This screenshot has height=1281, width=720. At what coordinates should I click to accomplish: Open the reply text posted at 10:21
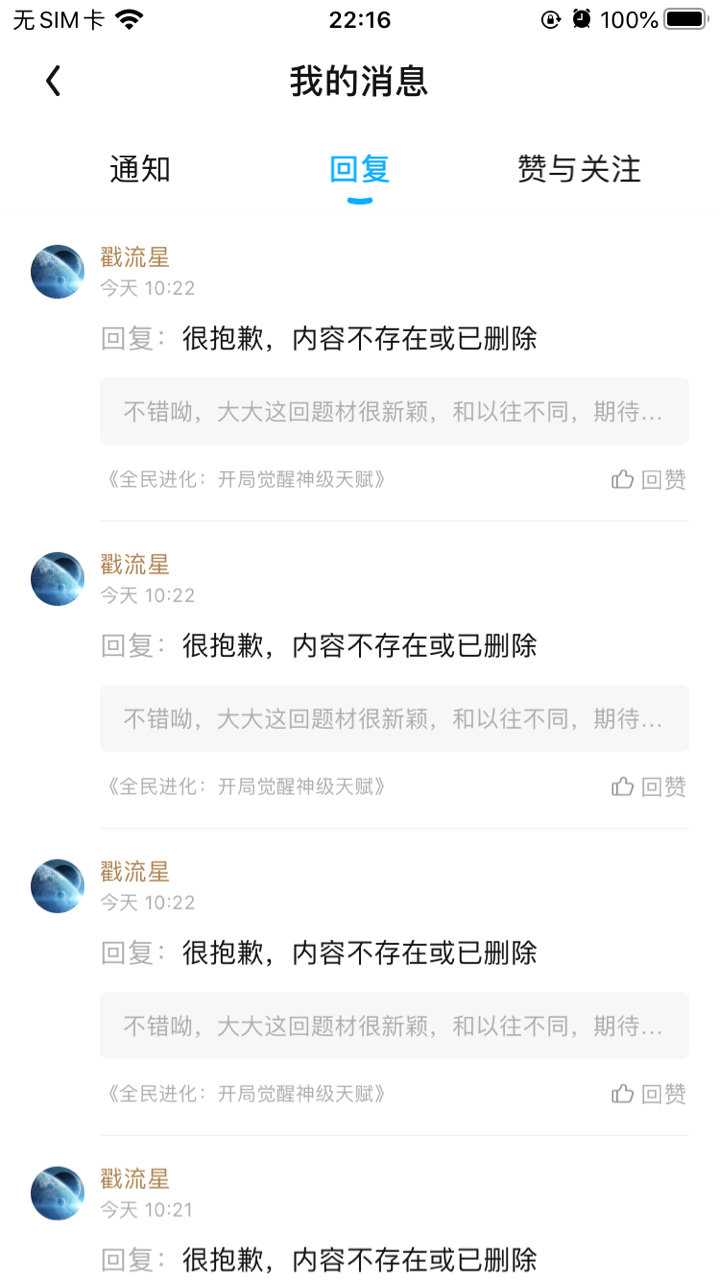(x=359, y=1259)
